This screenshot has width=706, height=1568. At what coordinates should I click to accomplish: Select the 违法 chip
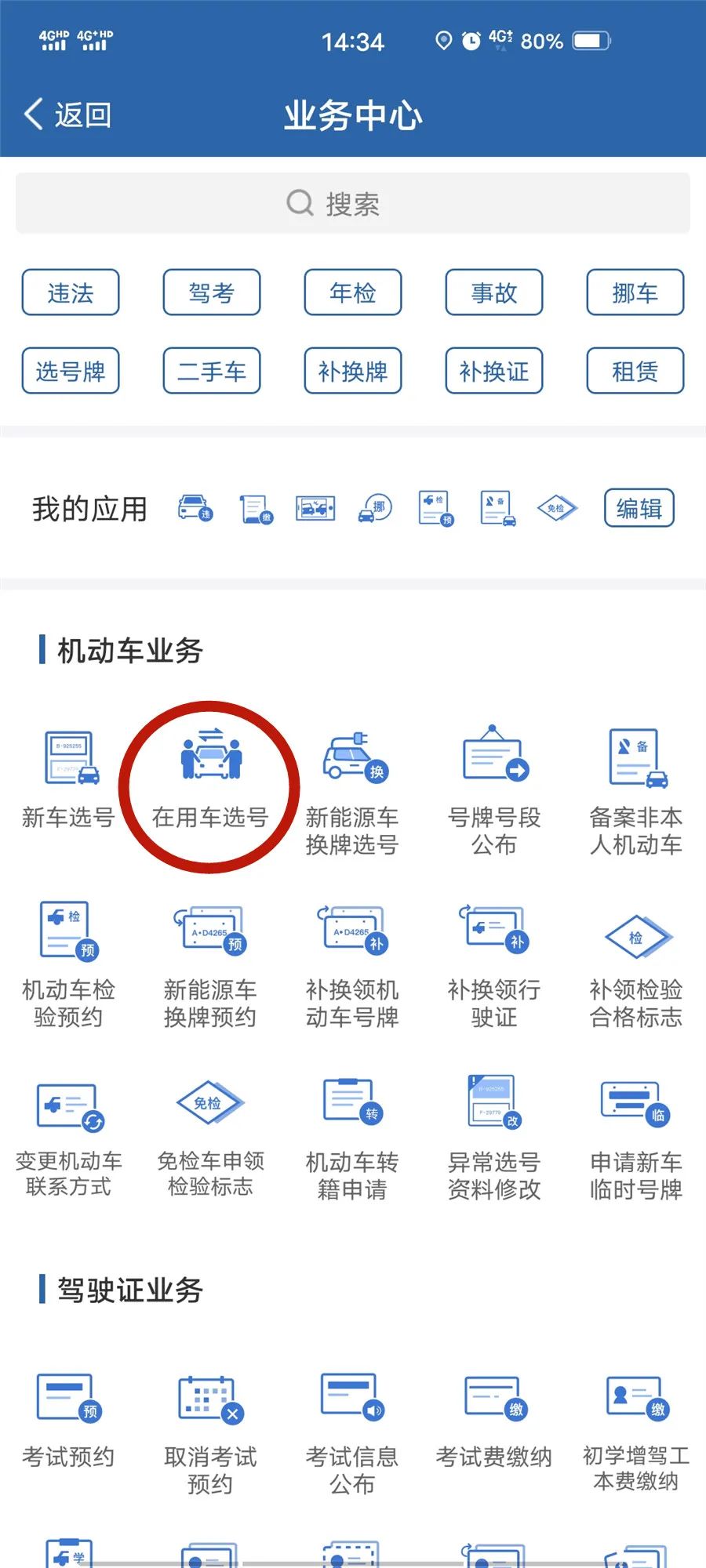pos(71,292)
